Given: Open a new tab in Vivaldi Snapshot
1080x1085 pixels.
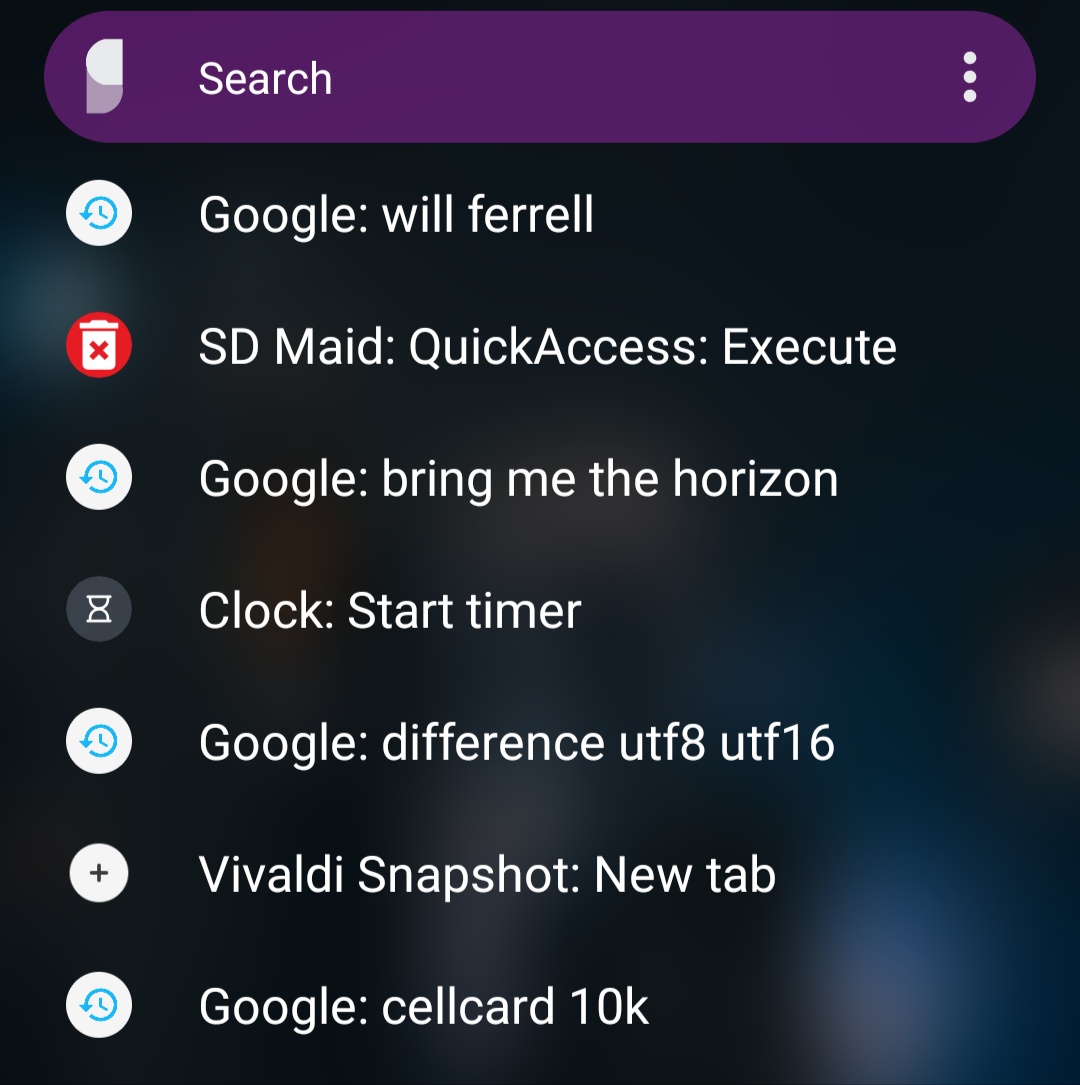Looking at the screenshot, I should click(487, 875).
